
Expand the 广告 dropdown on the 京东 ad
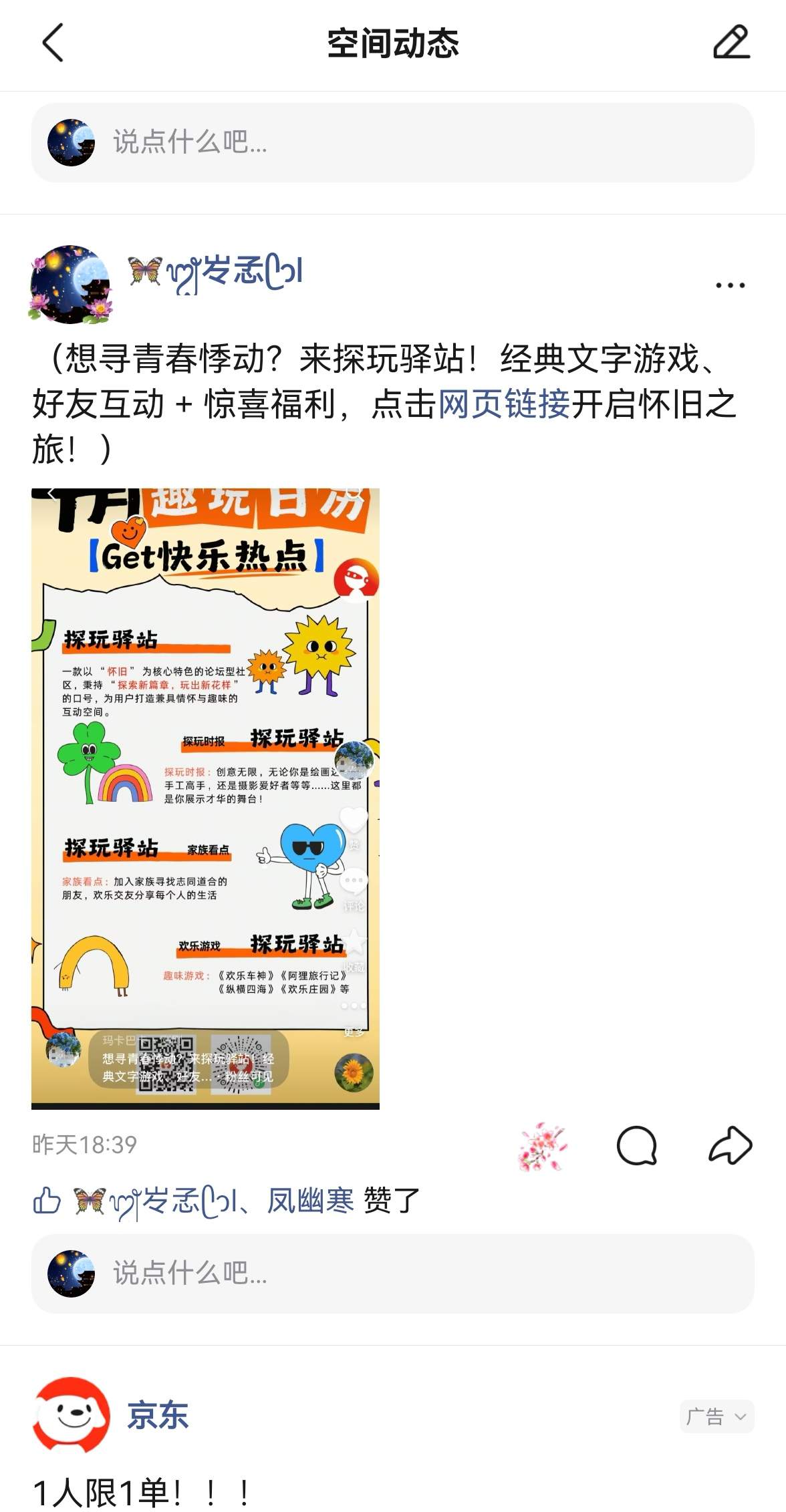tap(716, 1416)
